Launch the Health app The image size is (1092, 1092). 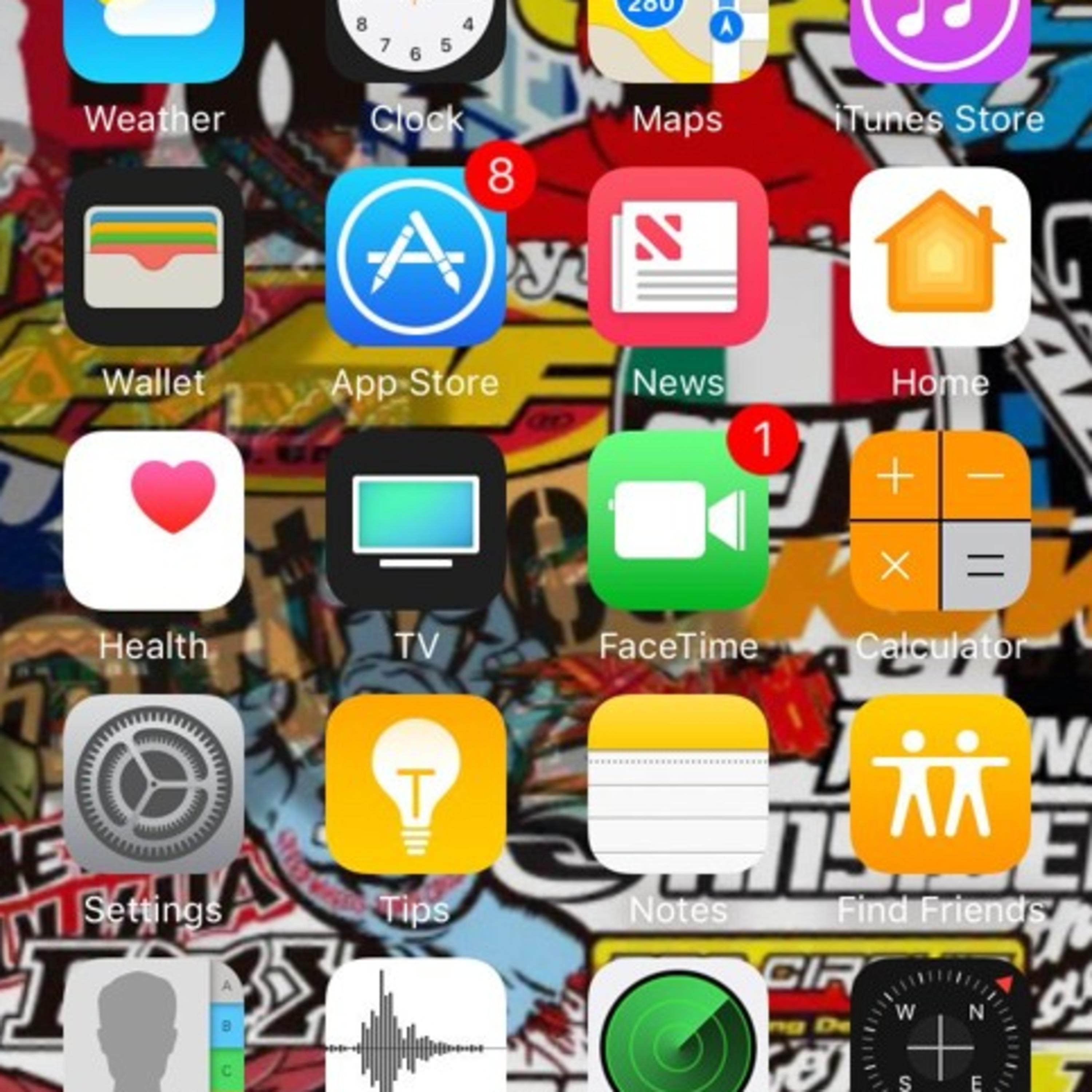click(x=154, y=520)
